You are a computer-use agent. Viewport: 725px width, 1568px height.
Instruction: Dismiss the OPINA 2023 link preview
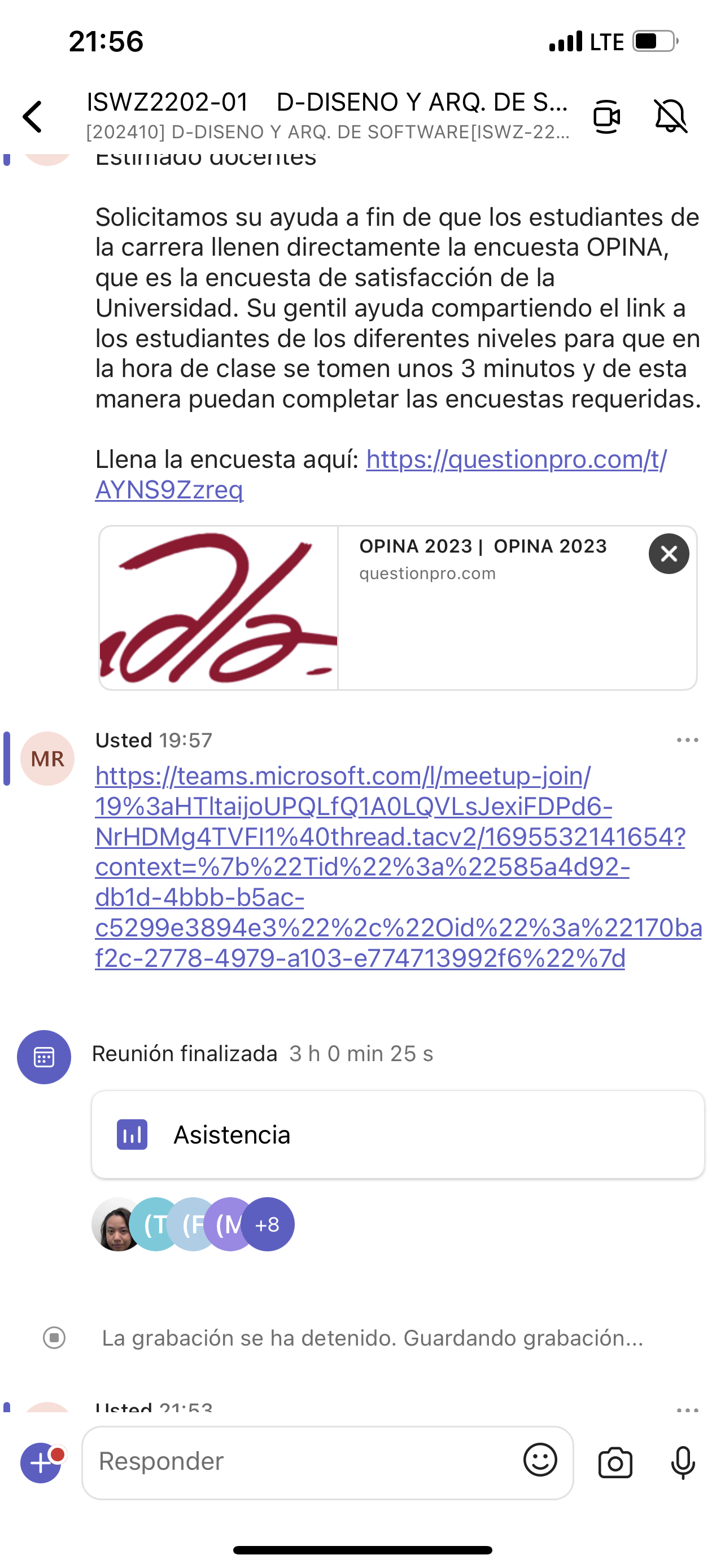tap(669, 553)
